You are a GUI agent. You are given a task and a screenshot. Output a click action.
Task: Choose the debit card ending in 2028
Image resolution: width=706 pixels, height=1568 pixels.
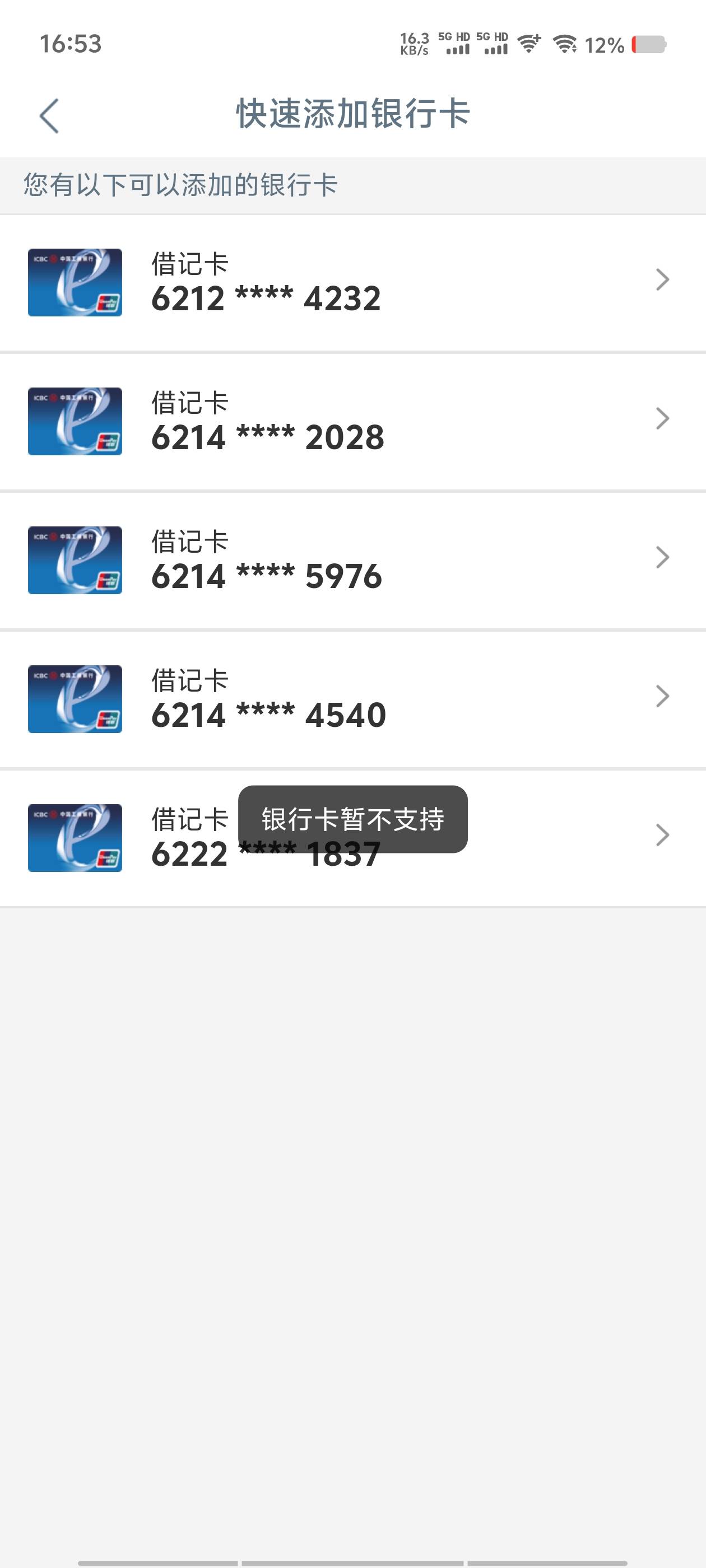(x=352, y=421)
